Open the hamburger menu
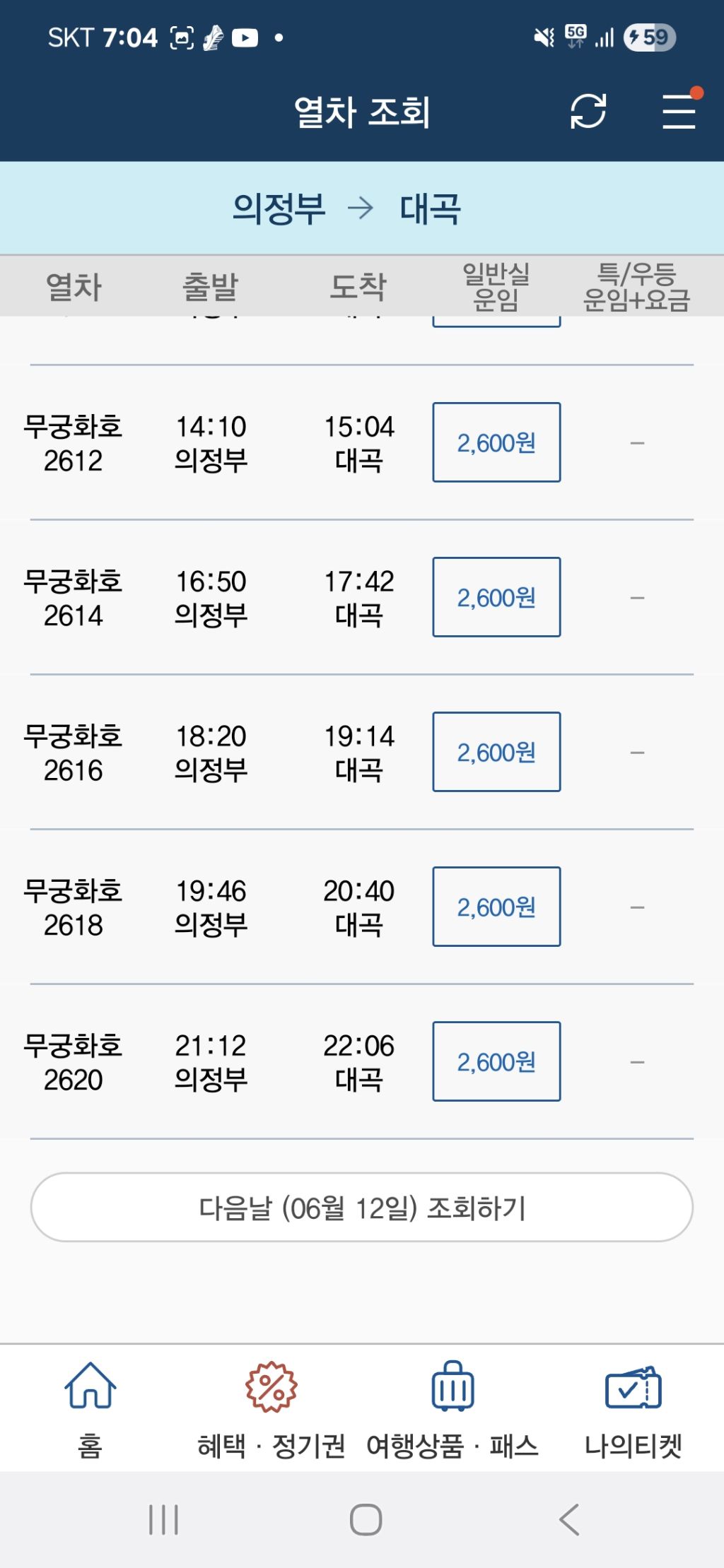Image resolution: width=724 pixels, height=1568 pixels. 679,112
